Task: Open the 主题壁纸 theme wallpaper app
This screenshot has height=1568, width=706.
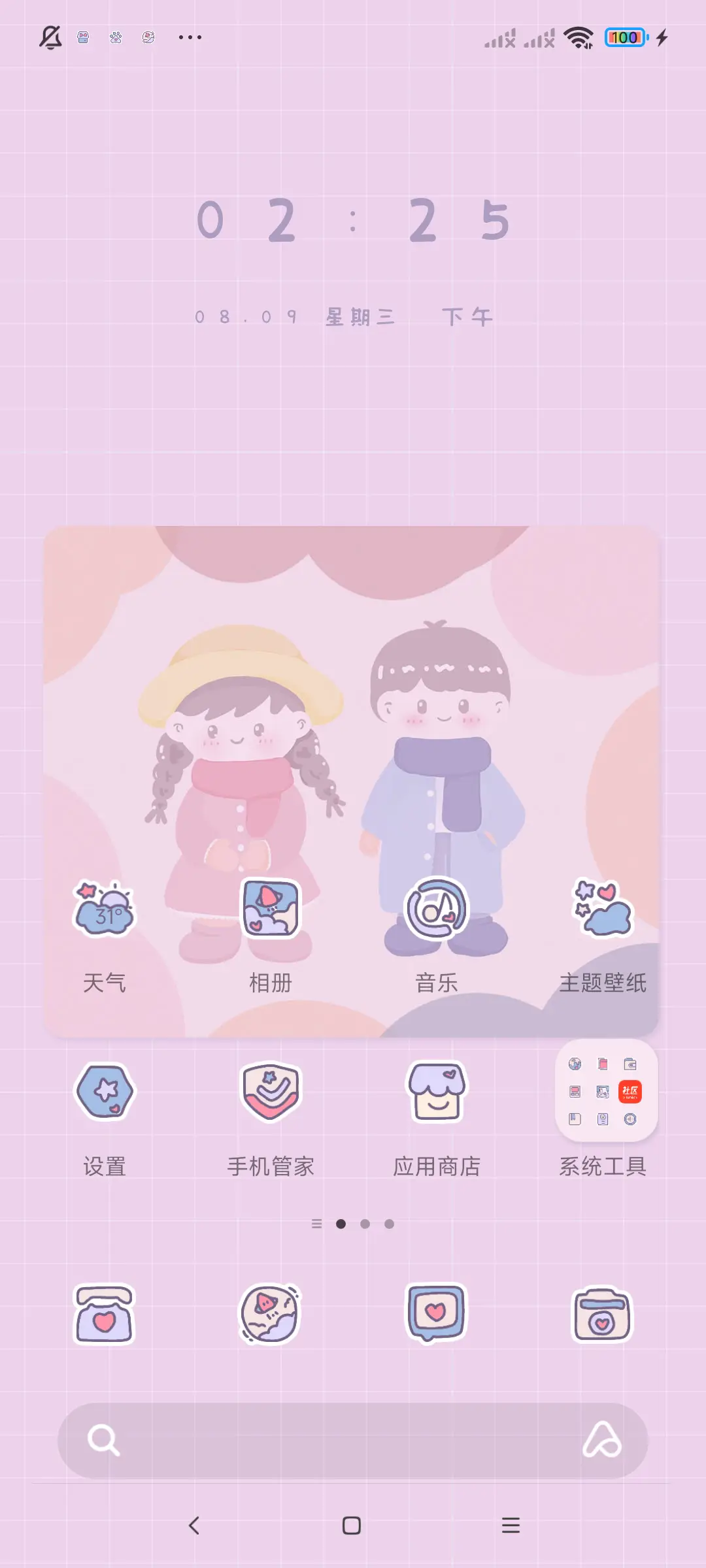Action: point(602,908)
